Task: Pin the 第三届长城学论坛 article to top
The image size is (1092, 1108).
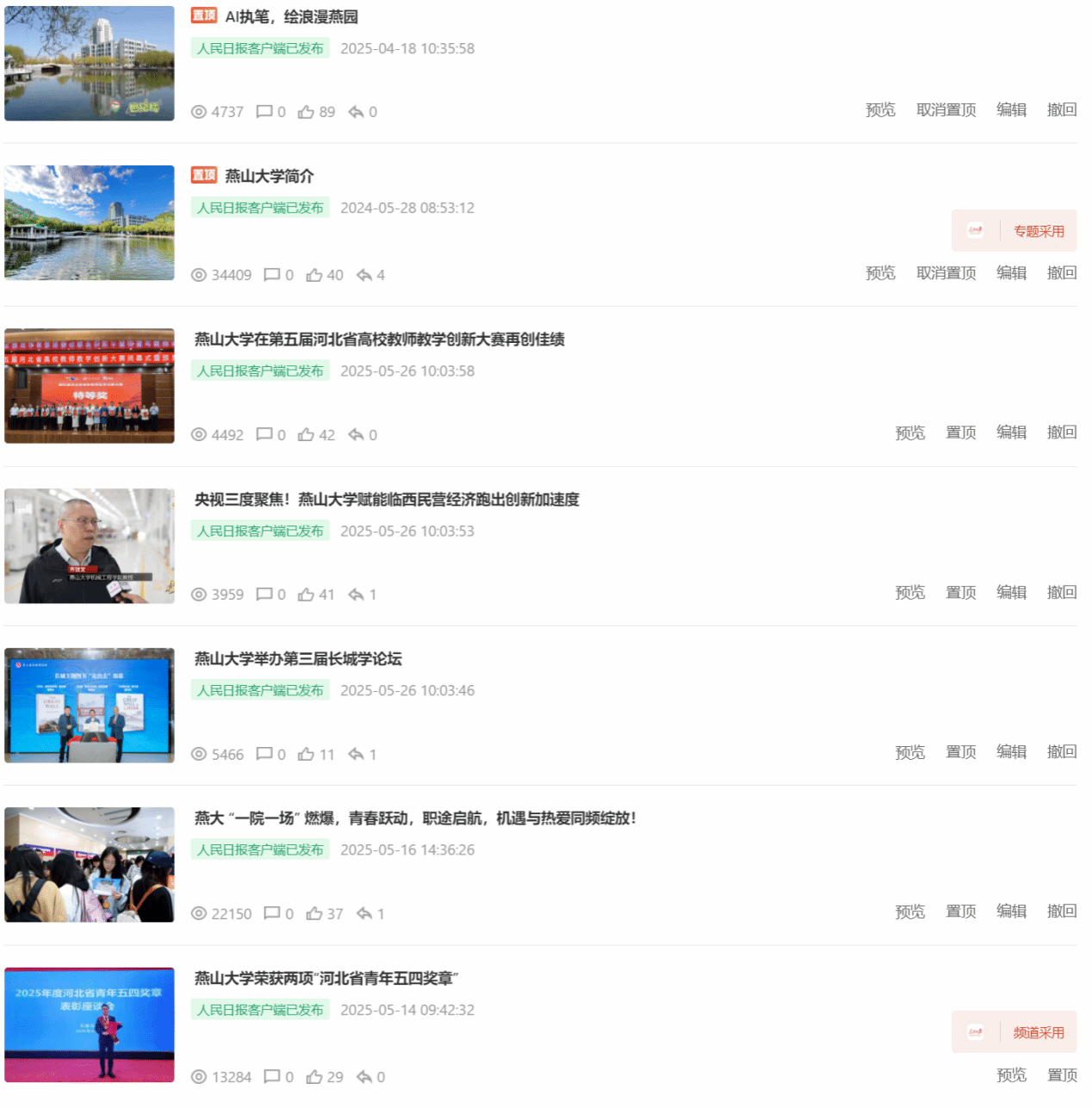Action: click(960, 752)
